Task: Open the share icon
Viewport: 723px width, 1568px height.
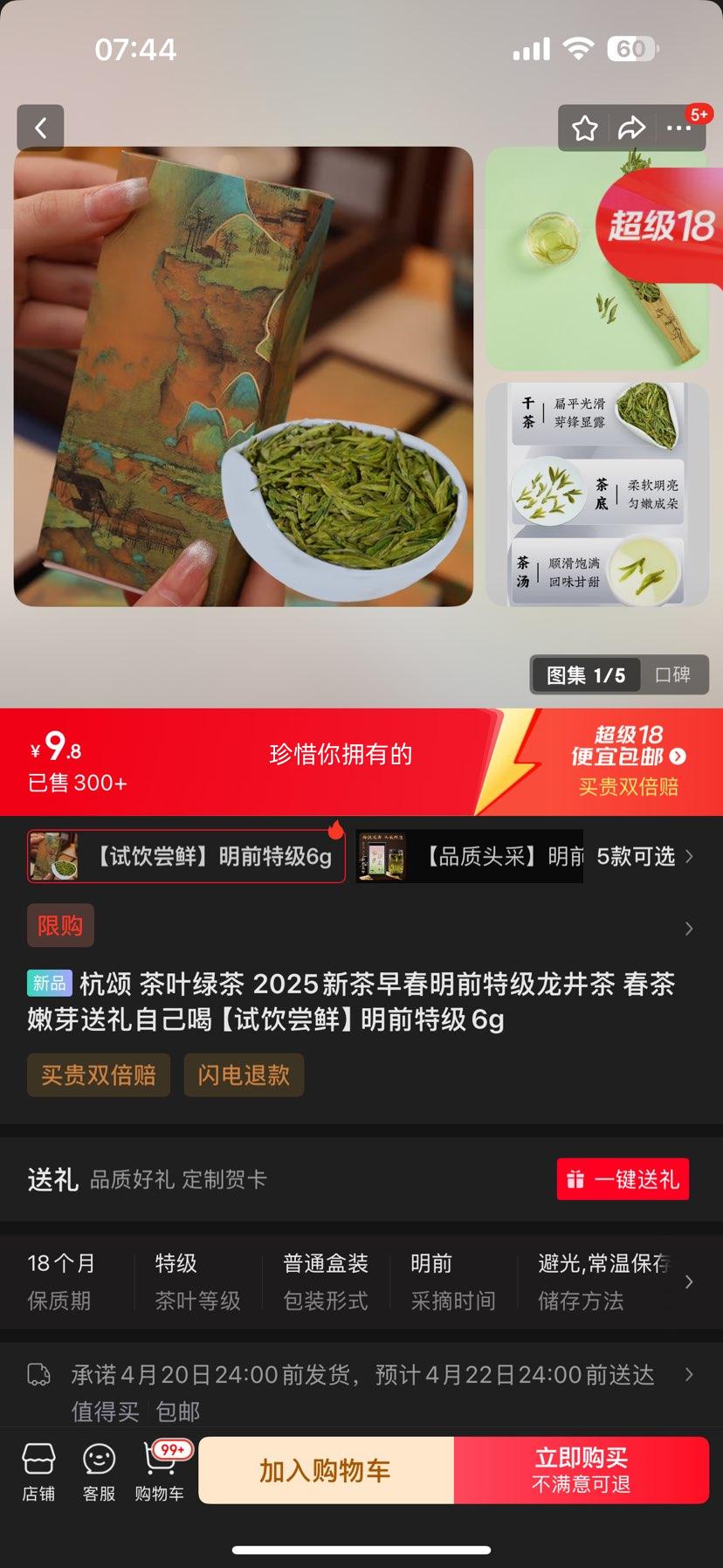Action: pyautogui.click(x=630, y=128)
